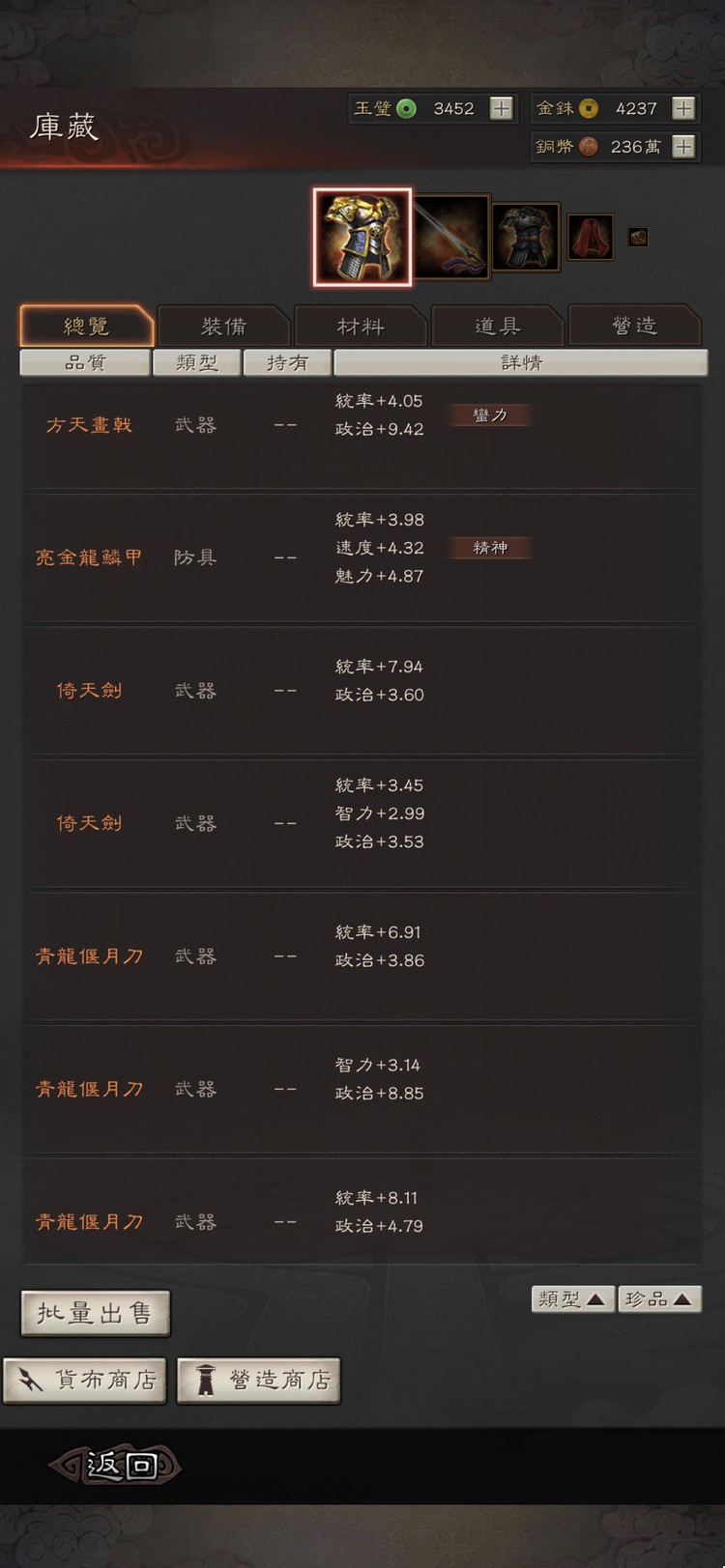Tap the plus icon beside 金銖 currency
This screenshot has width=725, height=1568.
tap(683, 108)
